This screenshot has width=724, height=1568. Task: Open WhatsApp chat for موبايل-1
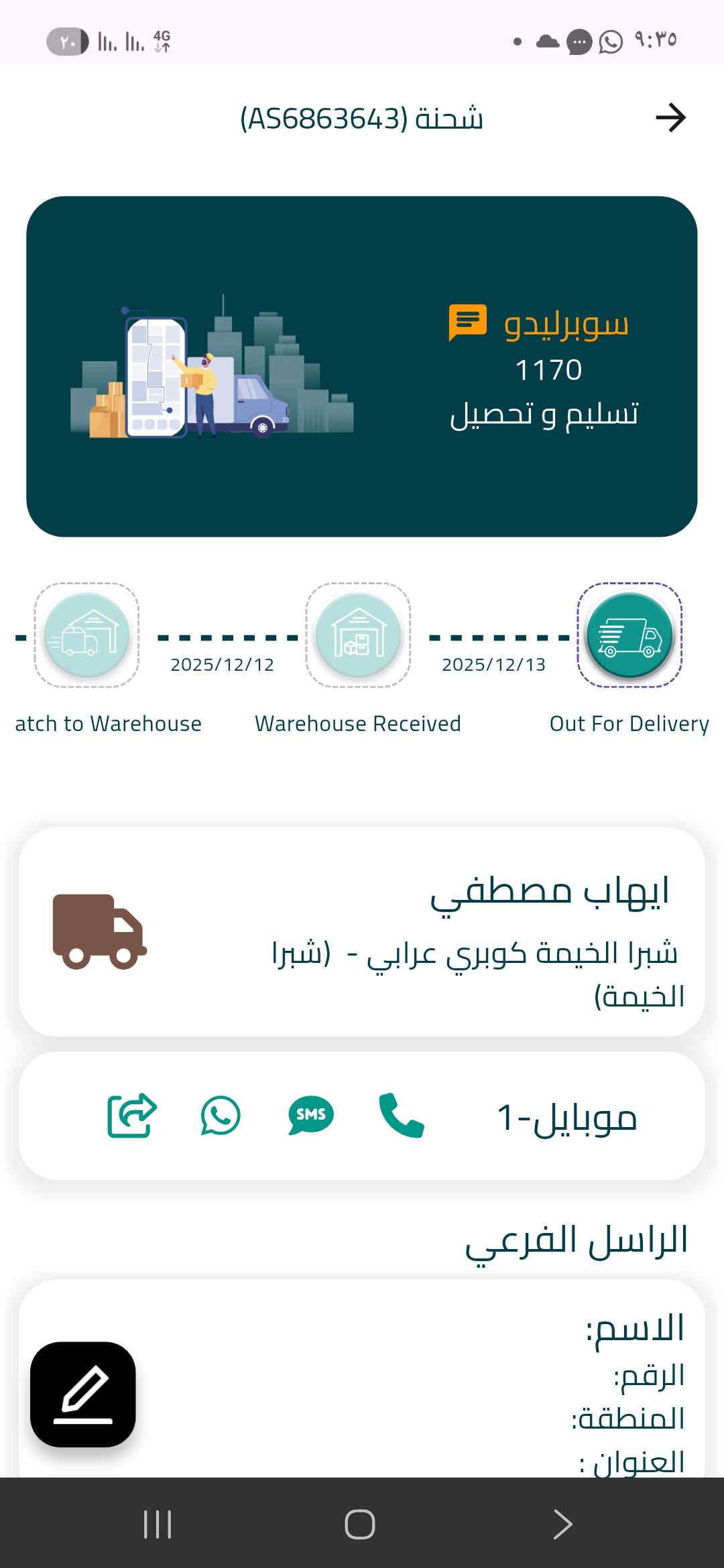pyautogui.click(x=221, y=1116)
